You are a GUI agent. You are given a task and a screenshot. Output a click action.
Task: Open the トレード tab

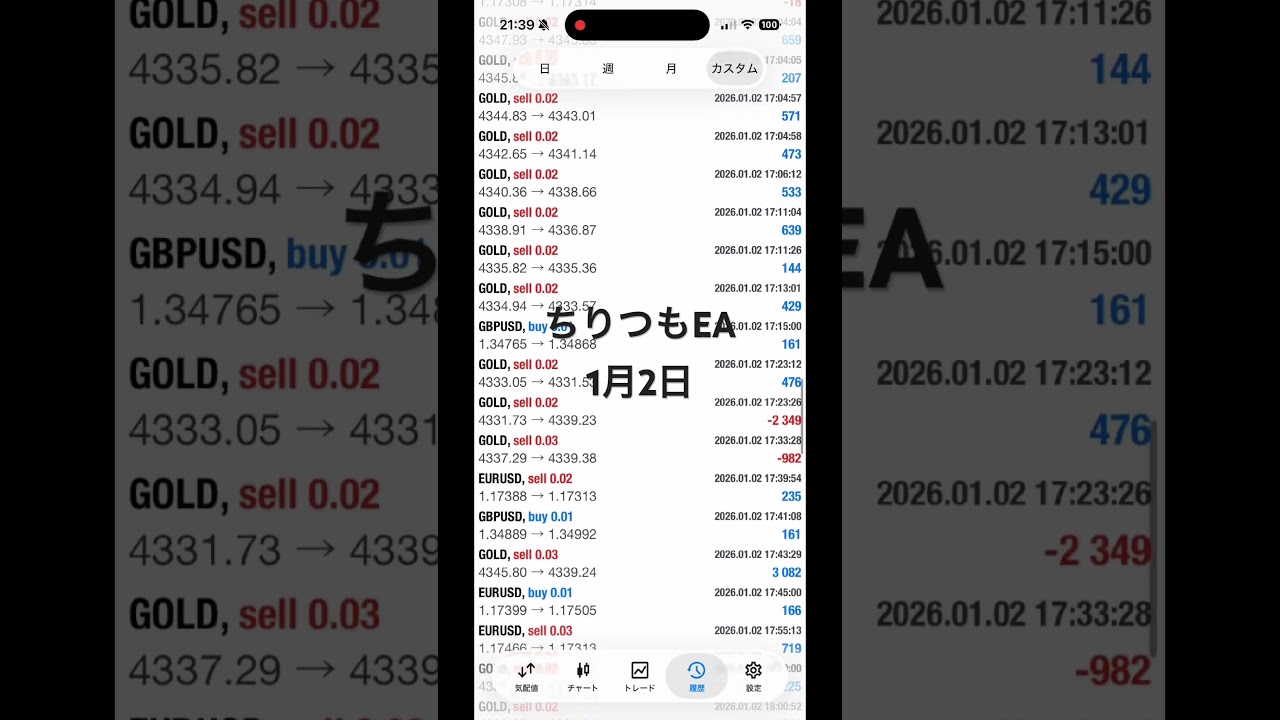(640, 676)
